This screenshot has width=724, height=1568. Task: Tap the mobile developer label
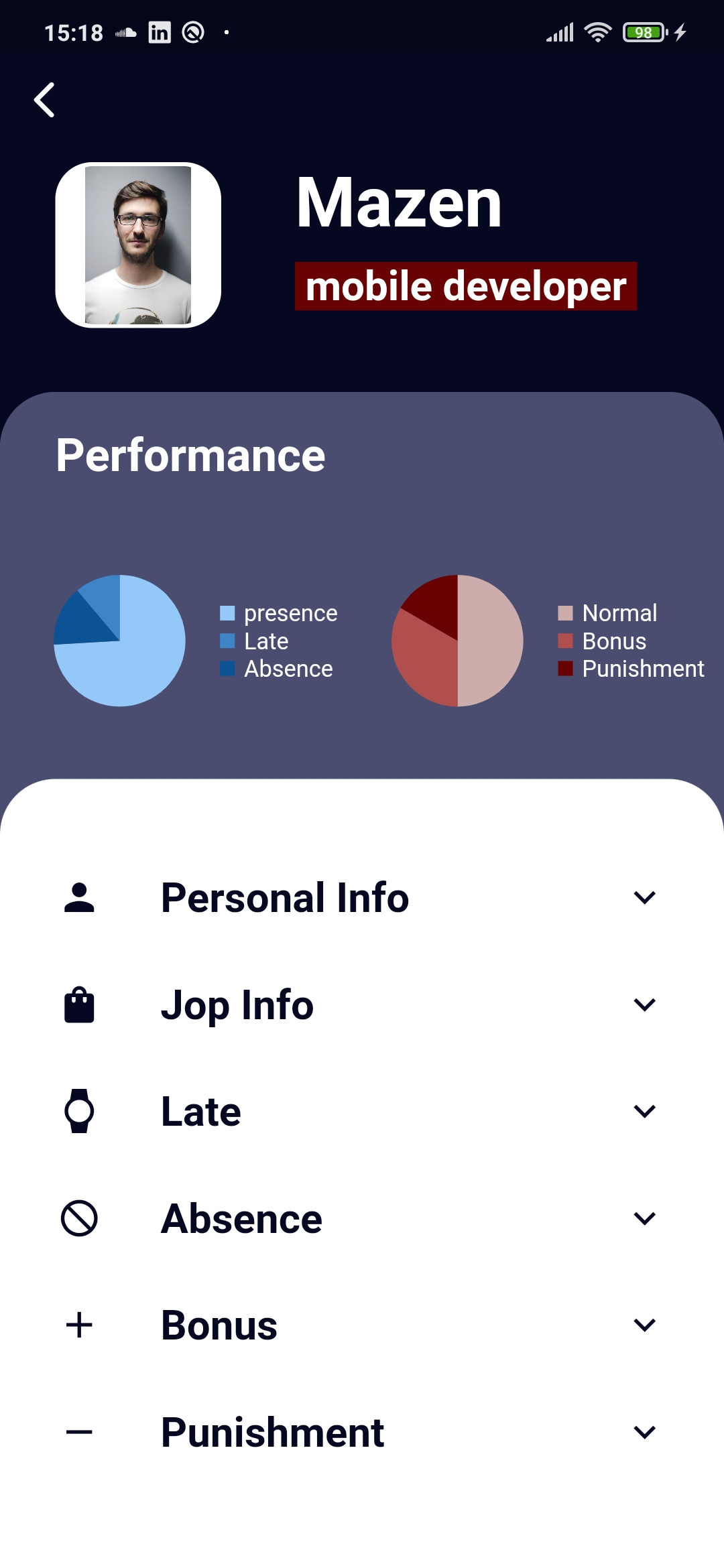pos(465,285)
